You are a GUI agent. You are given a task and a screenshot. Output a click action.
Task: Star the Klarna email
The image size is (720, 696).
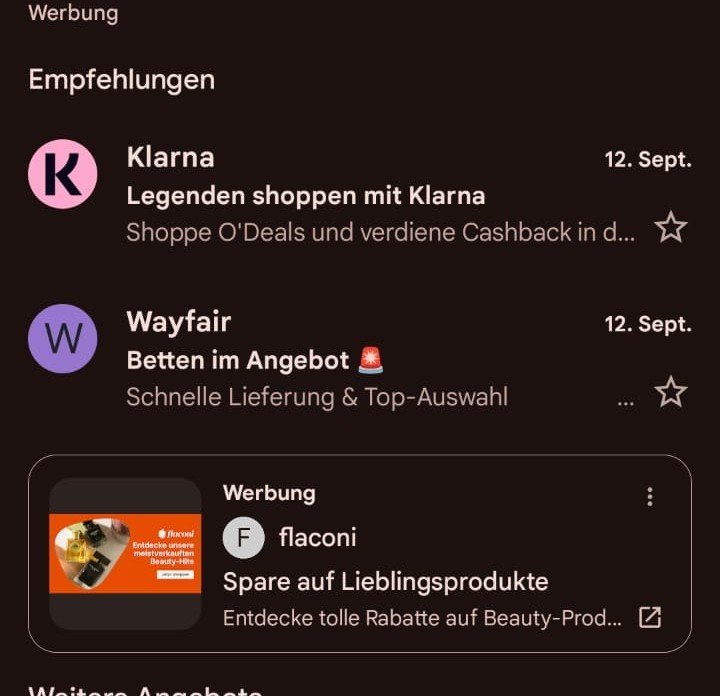(670, 229)
